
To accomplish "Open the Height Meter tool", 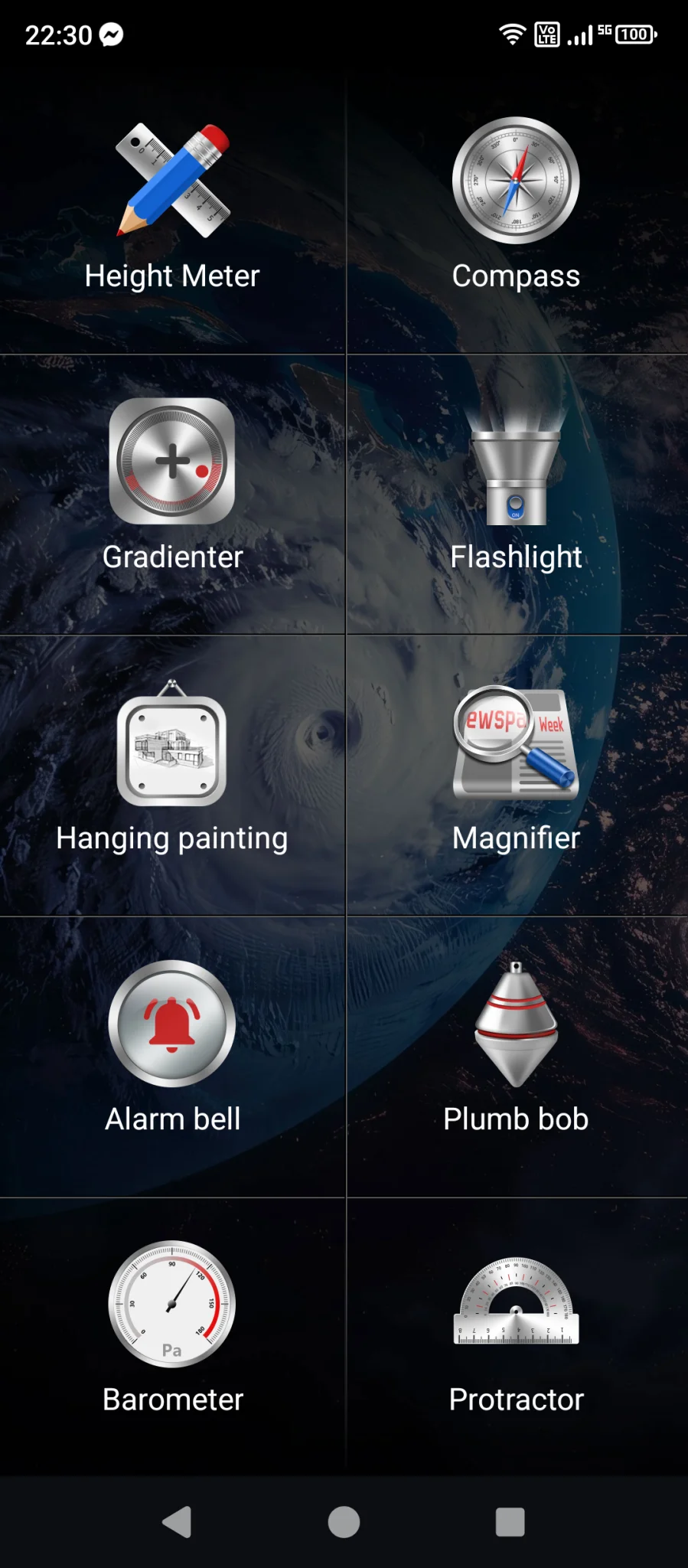I will coord(172,207).
